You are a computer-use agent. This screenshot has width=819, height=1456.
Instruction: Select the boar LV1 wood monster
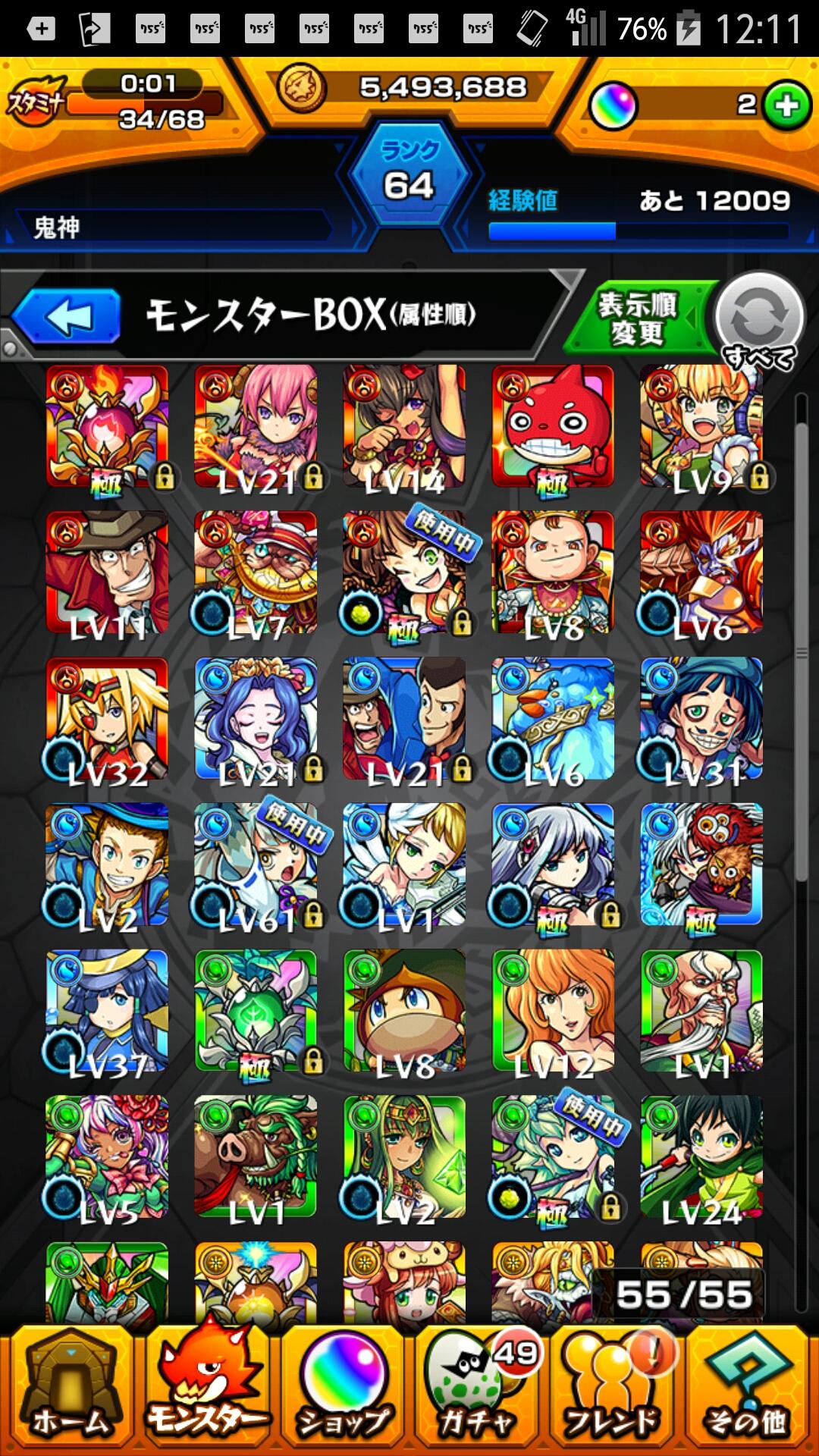(x=256, y=1156)
